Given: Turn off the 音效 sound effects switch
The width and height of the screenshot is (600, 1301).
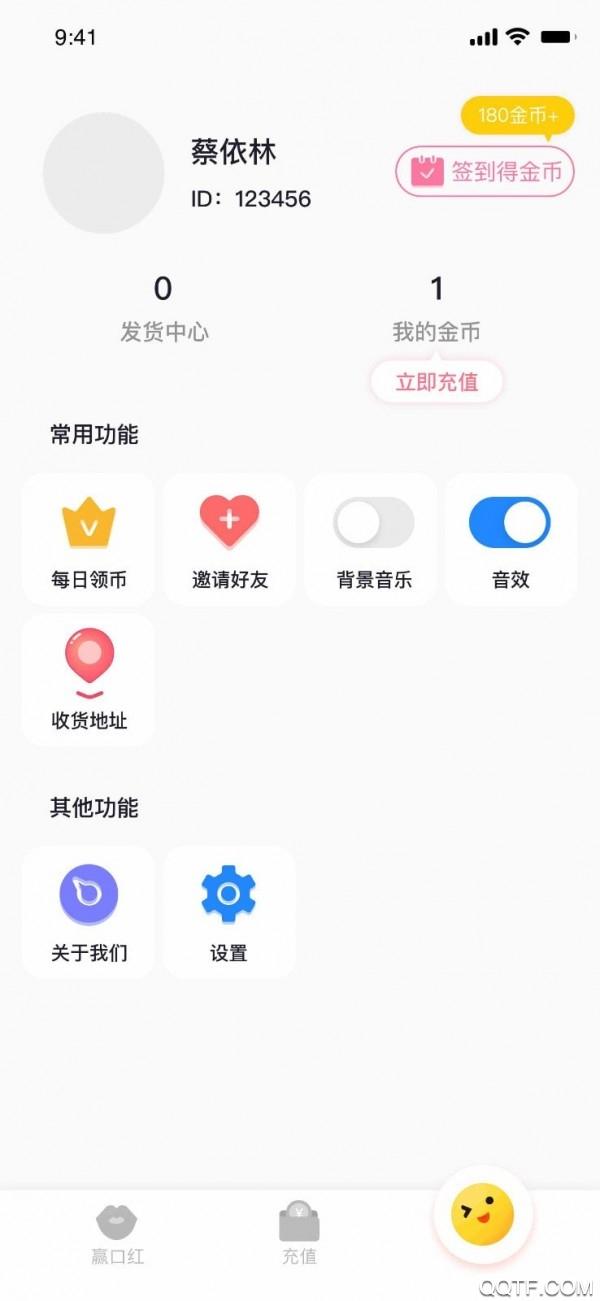Looking at the screenshot, I should pyautogui.click(x=510, y=522).
